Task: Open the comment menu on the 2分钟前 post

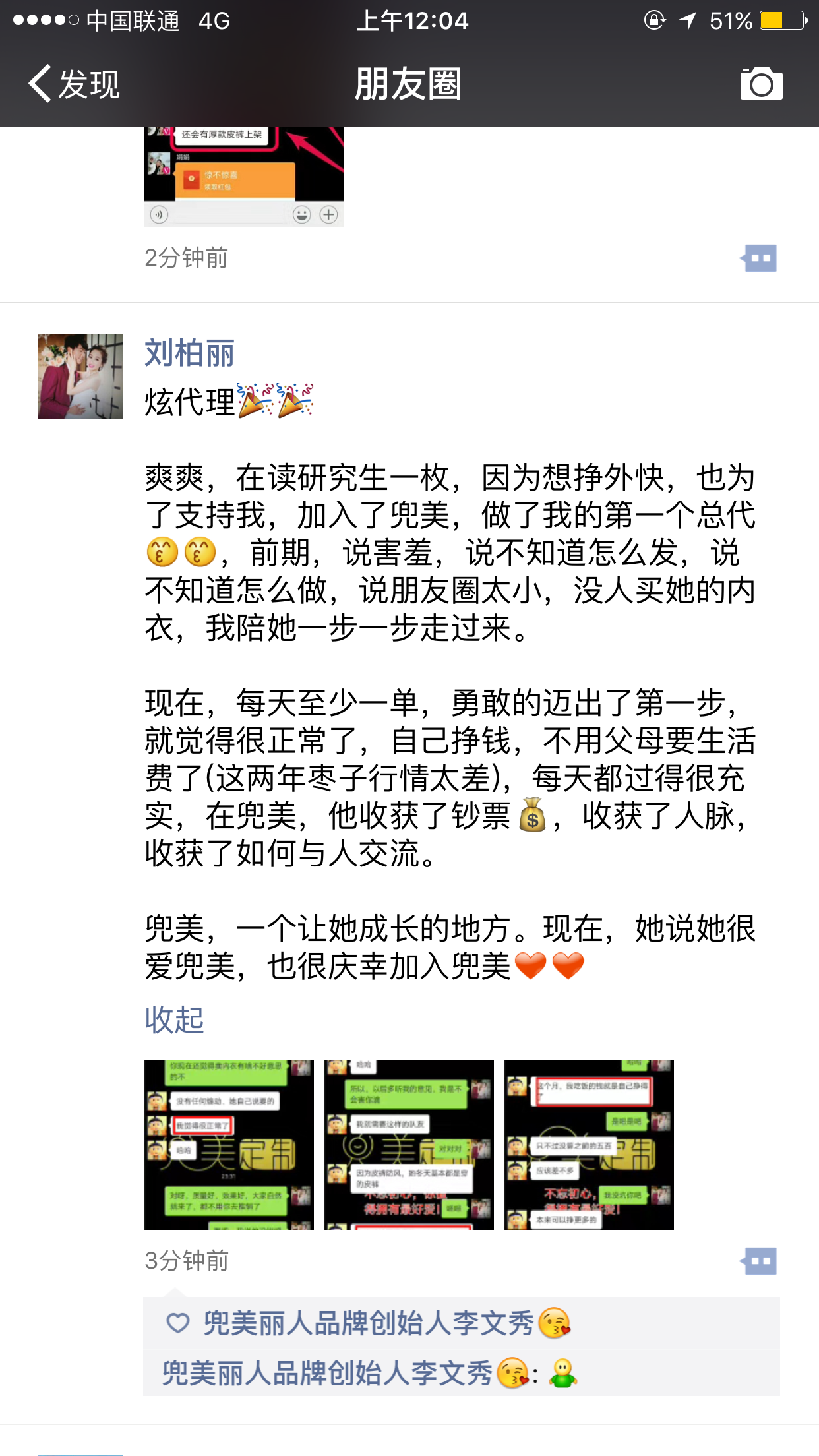Action: point(759,258)
